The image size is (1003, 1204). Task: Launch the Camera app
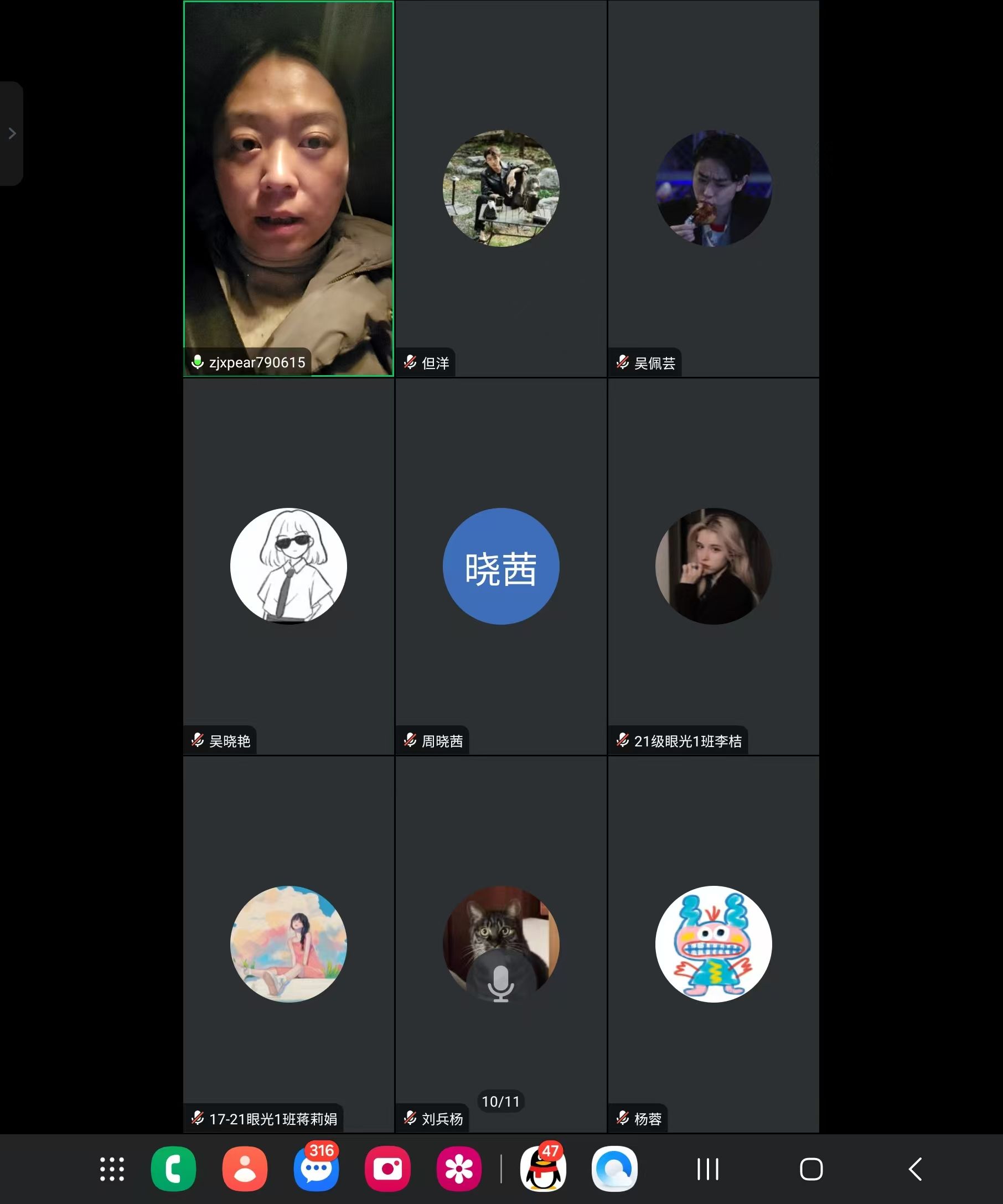pyautogui.click(x=387, y=1169)
